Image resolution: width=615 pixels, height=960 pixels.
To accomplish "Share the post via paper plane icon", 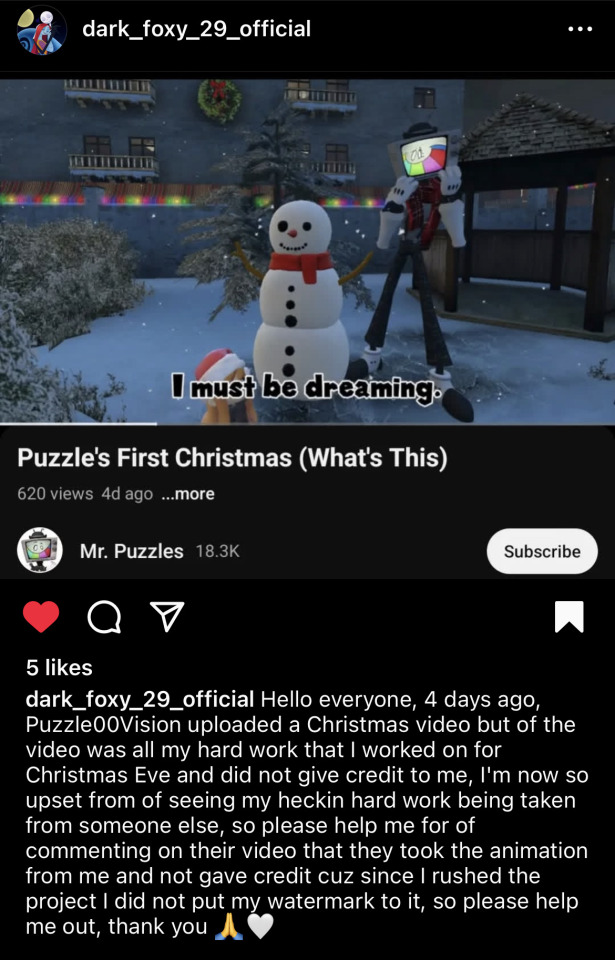I will coord(167,617).
